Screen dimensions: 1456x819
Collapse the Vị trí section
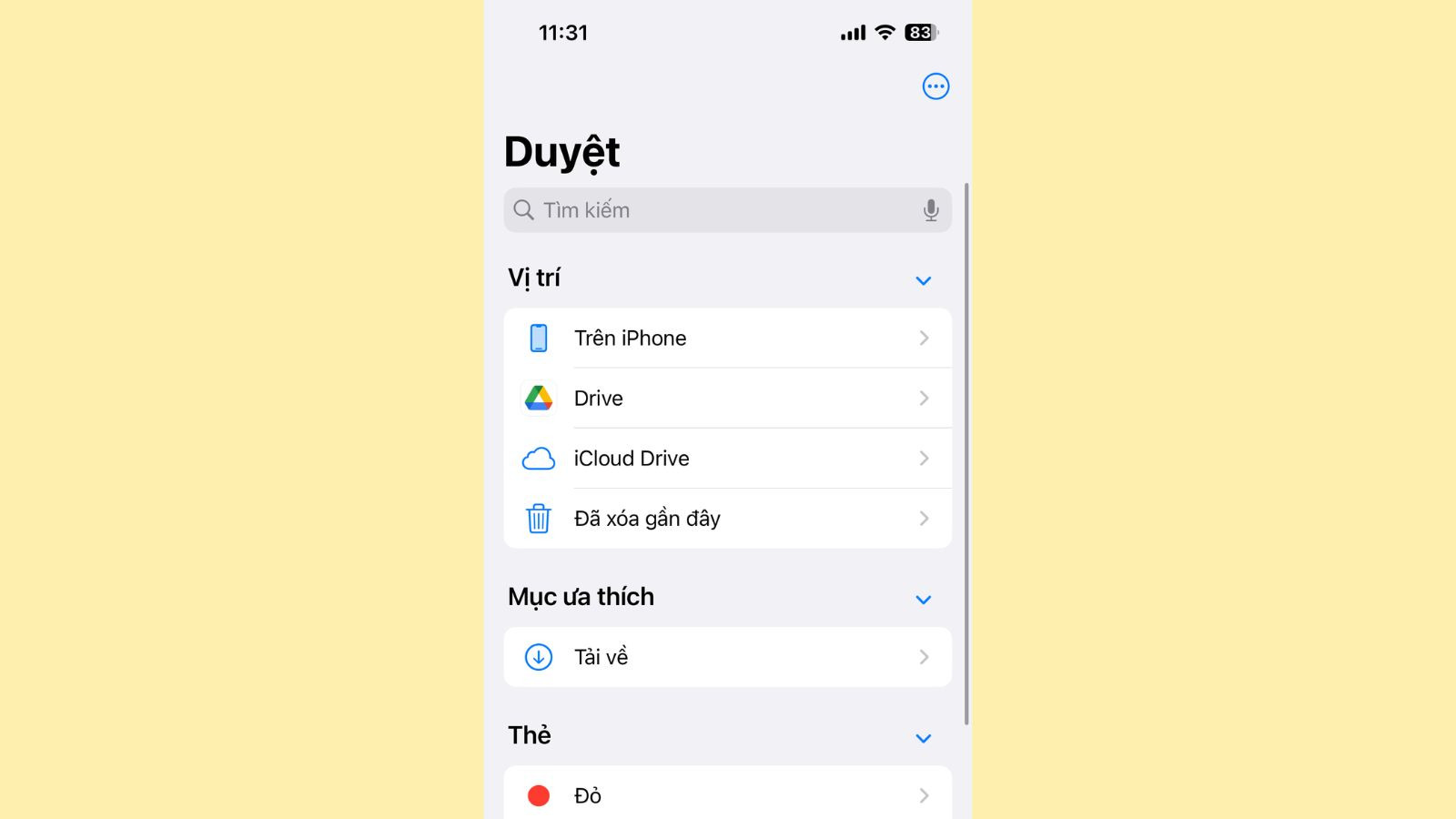tap(923, 280)
